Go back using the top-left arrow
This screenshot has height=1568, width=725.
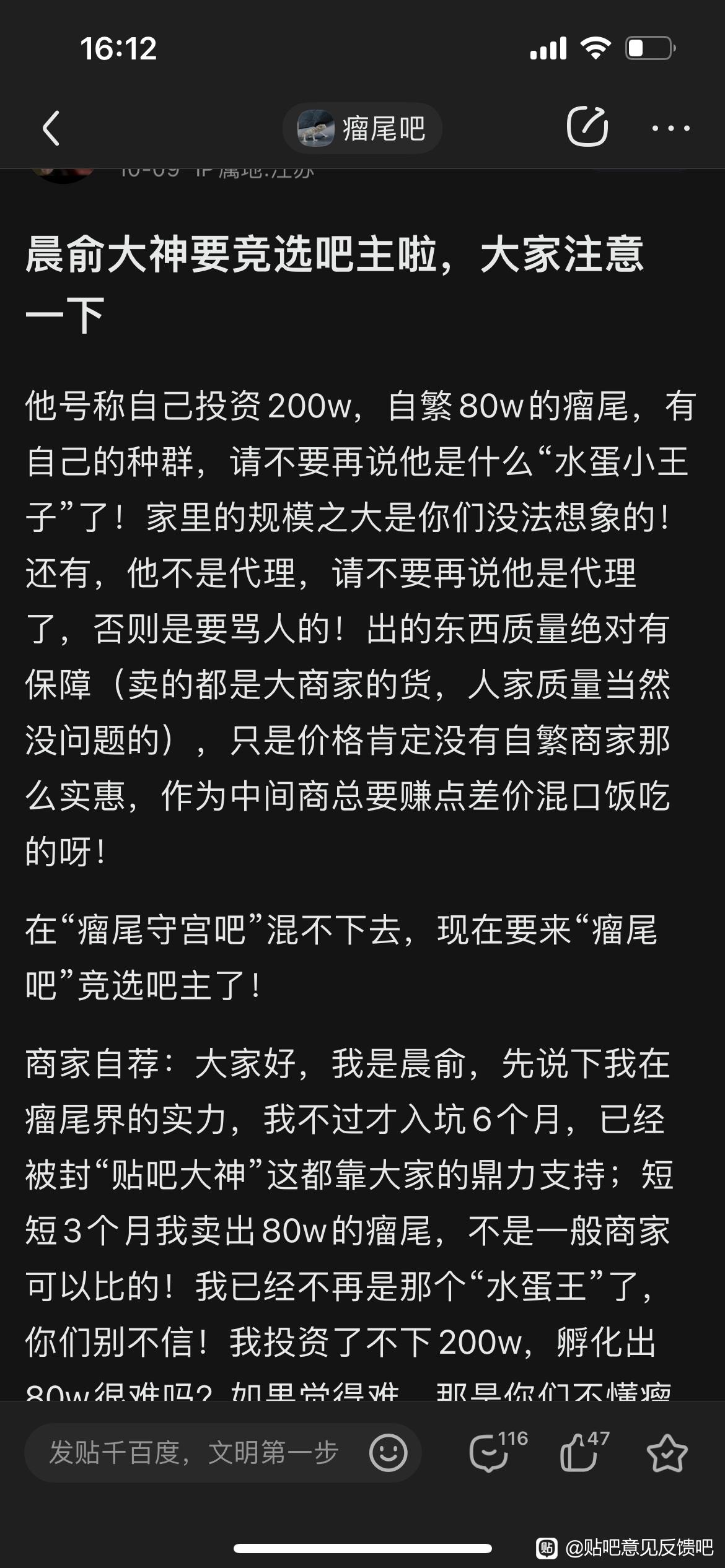coord(51,128)
